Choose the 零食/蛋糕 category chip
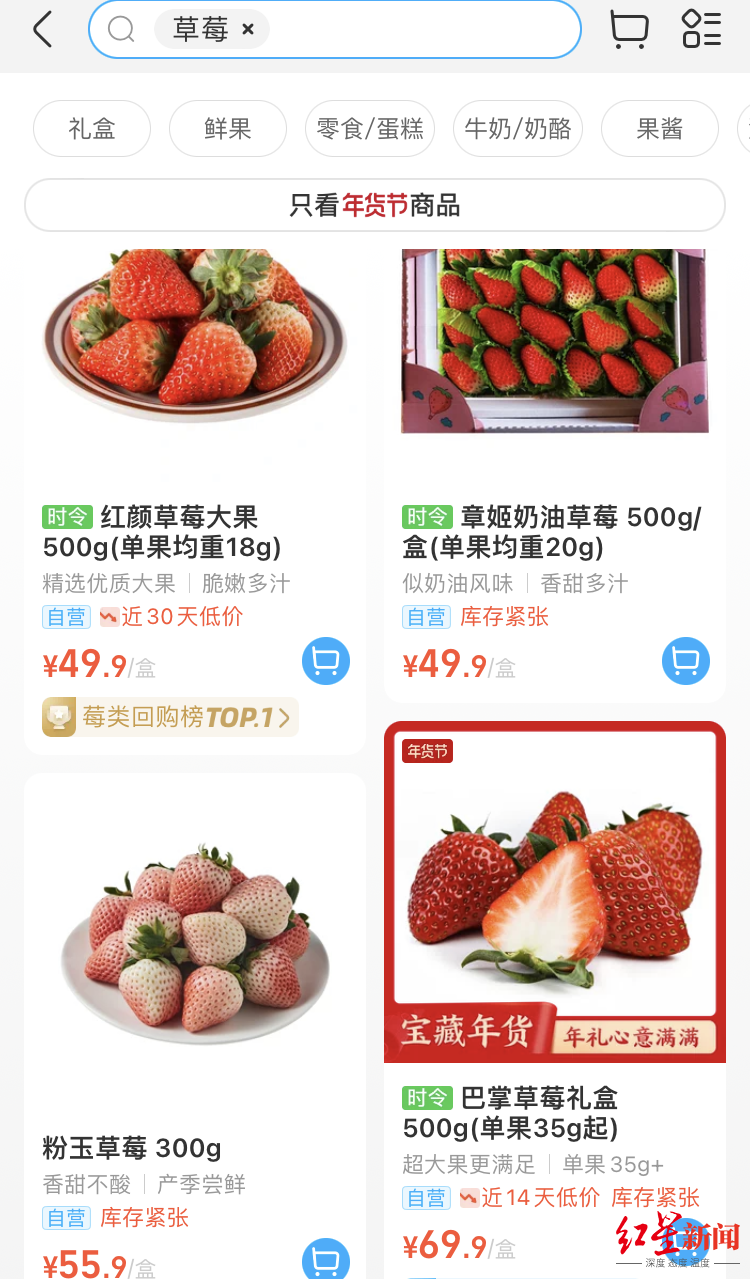The image size is (750, 1279). coord(370,129)
